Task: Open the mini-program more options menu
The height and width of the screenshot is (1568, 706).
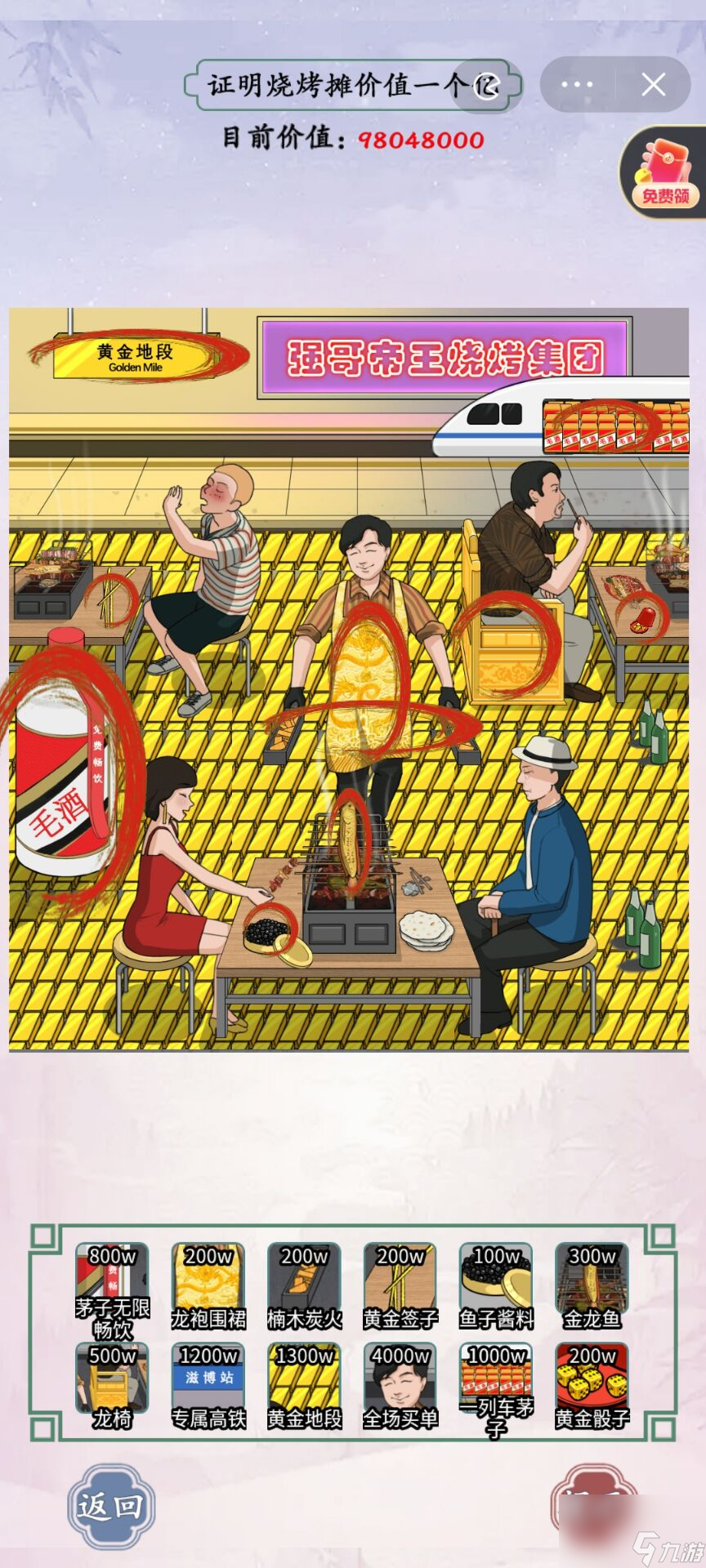Action: [x=577, y=84]
